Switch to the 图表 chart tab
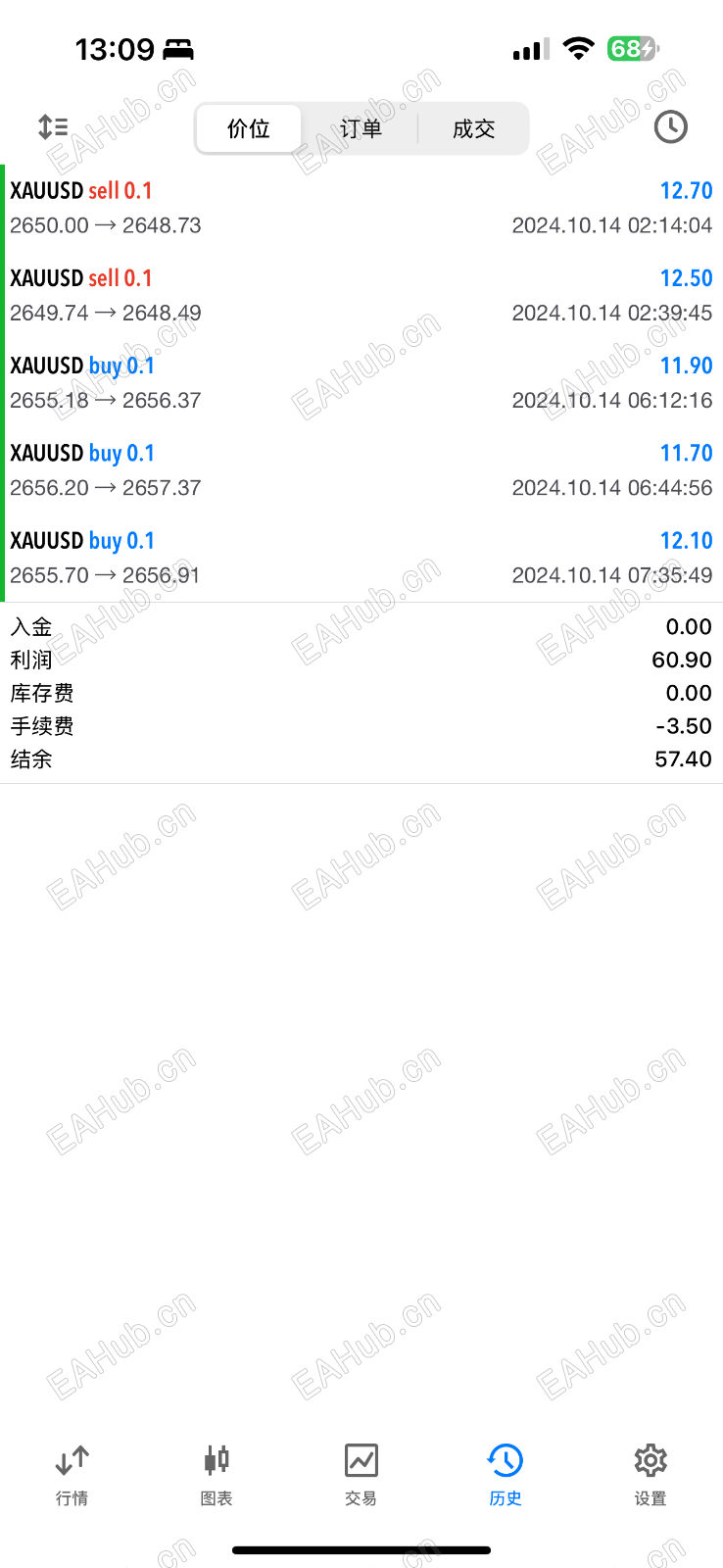 [217, 1474]
